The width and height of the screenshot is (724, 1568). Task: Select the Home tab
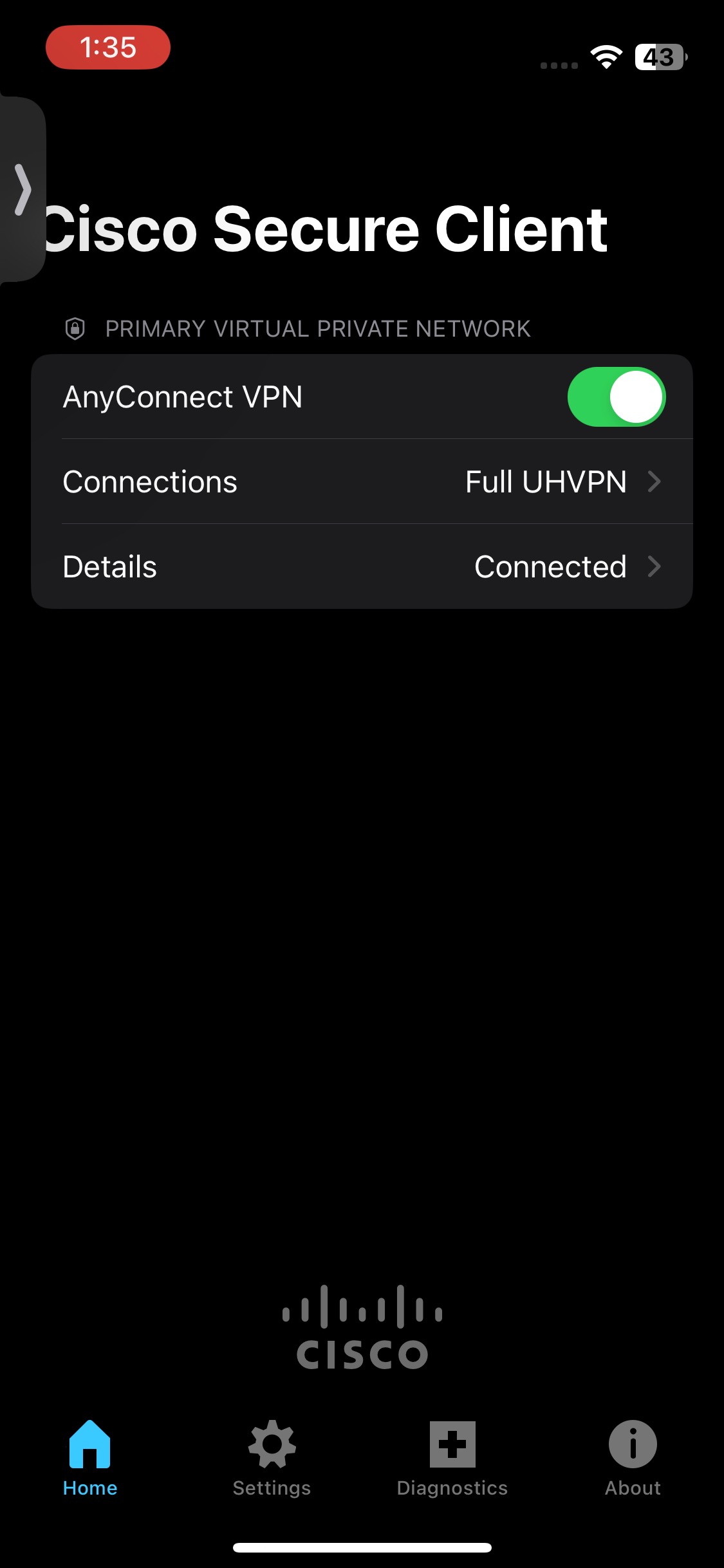(x=90, y=1459)
